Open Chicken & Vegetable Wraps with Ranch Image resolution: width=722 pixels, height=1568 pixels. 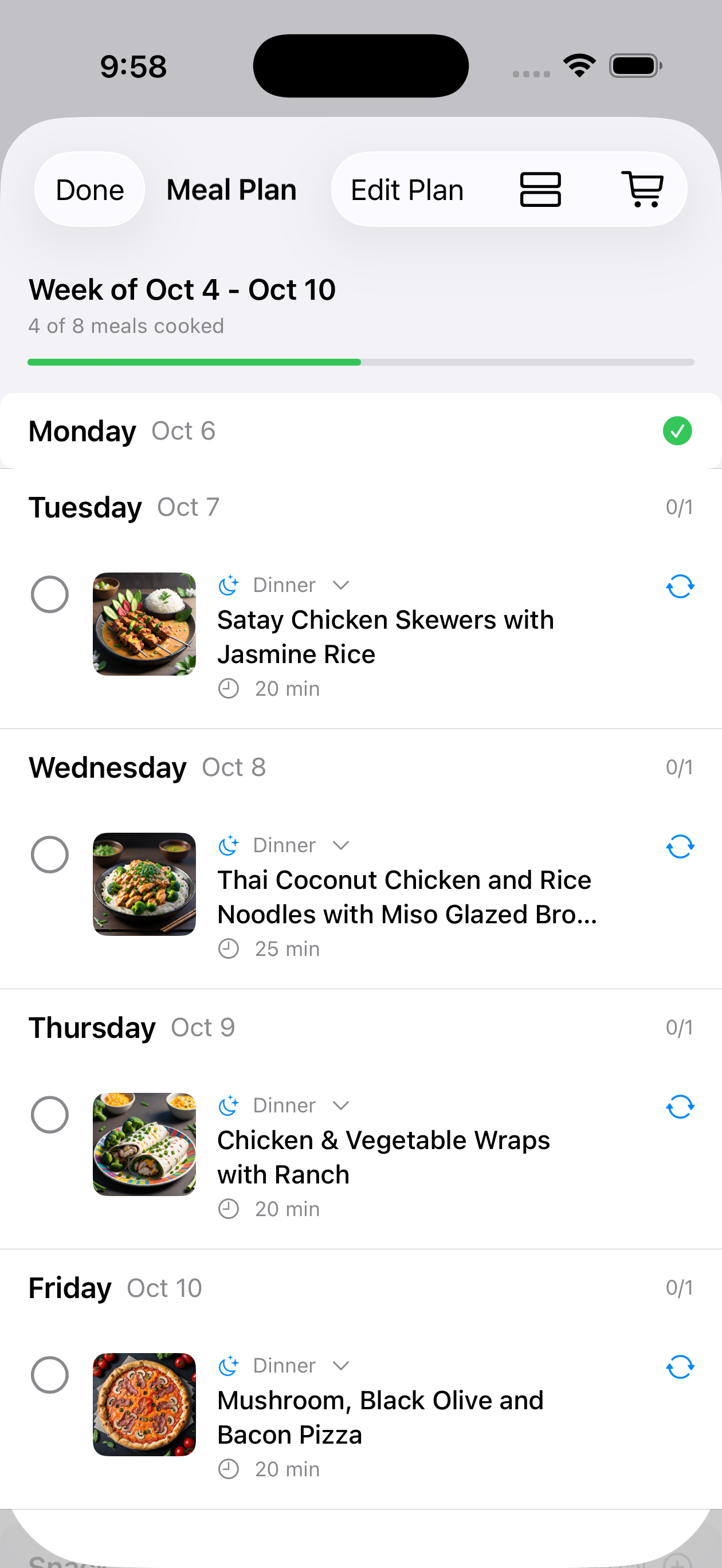tap(383, 1157)
